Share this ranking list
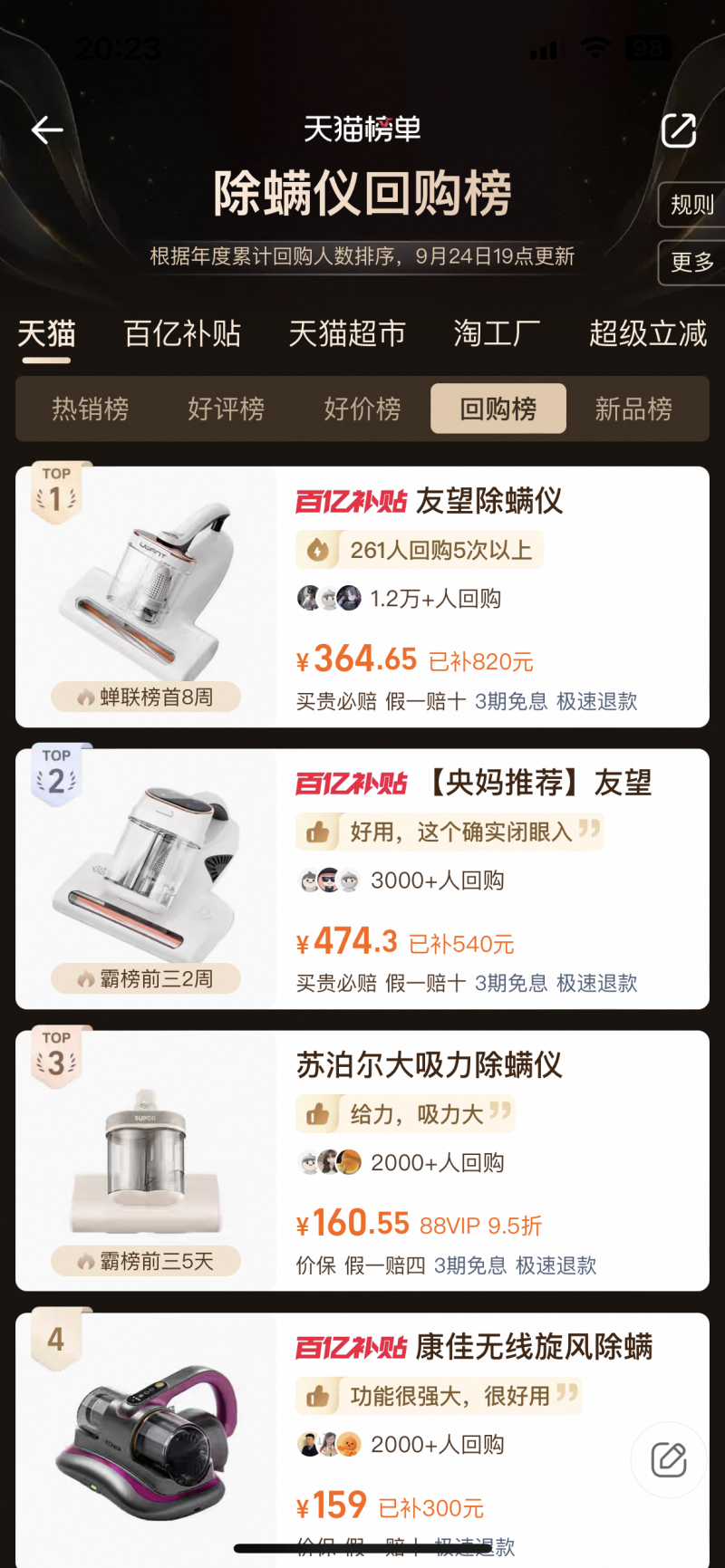The image size is (725, 1568). [x=678, y=130]
